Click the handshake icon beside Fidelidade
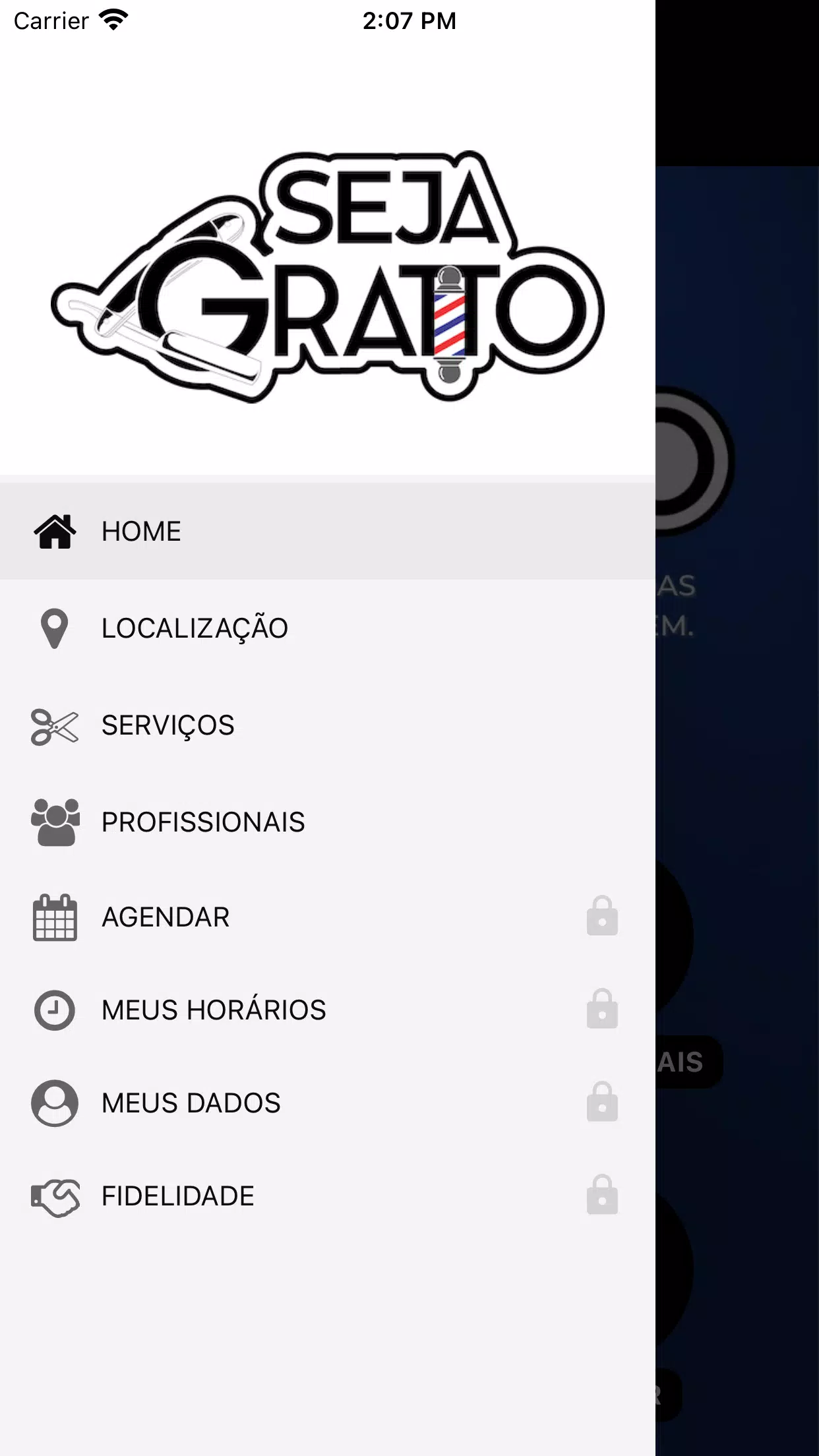 point(55,1196)
